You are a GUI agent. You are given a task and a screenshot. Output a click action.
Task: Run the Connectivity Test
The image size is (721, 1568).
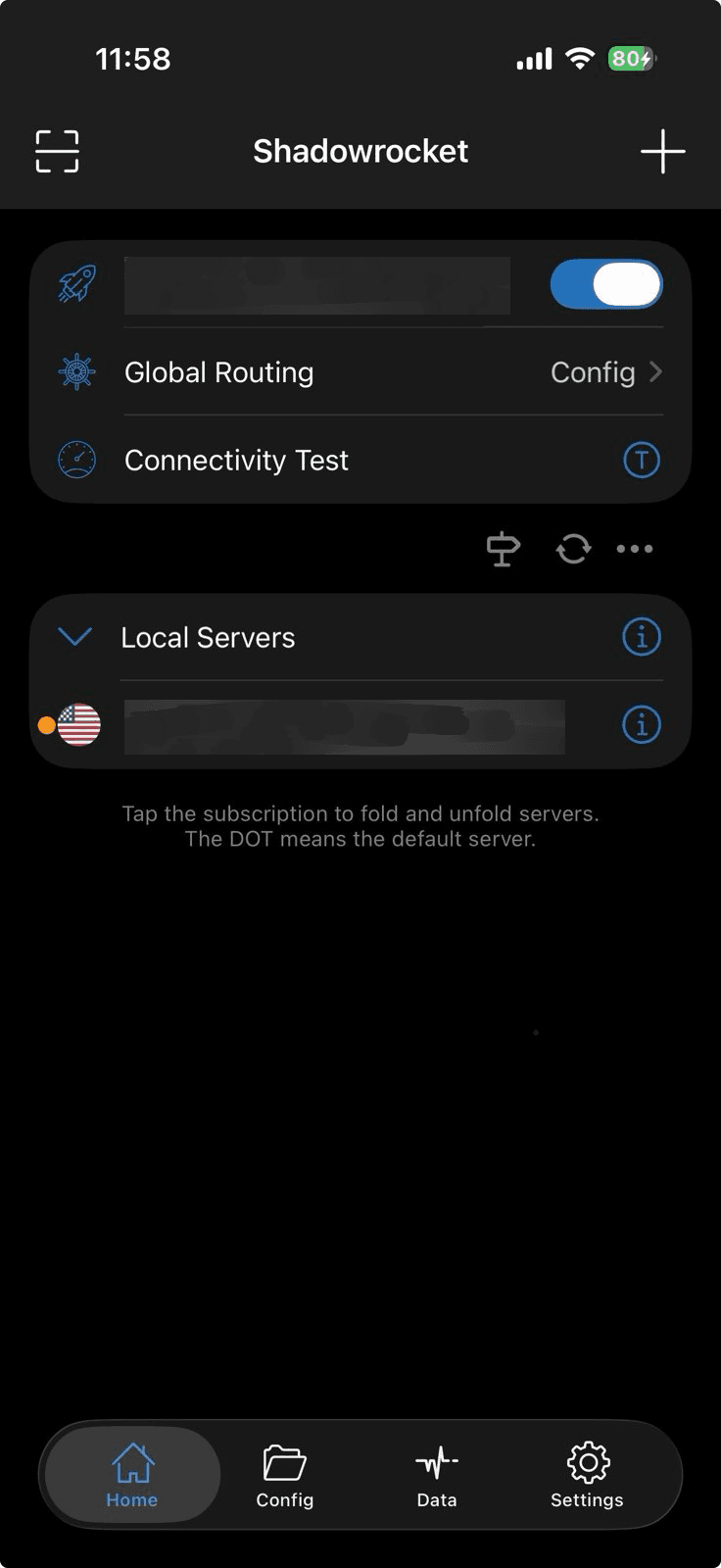click(x=641, y=460)
